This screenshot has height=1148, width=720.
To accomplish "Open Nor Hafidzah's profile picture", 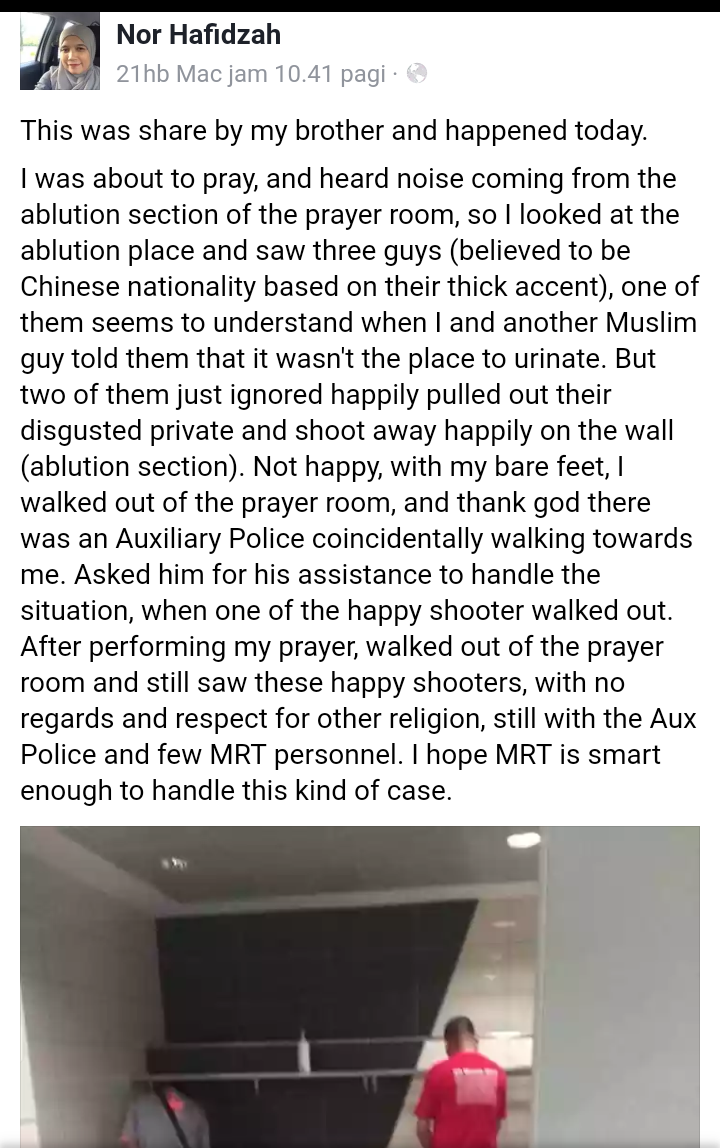I will (x=60, y=52).
